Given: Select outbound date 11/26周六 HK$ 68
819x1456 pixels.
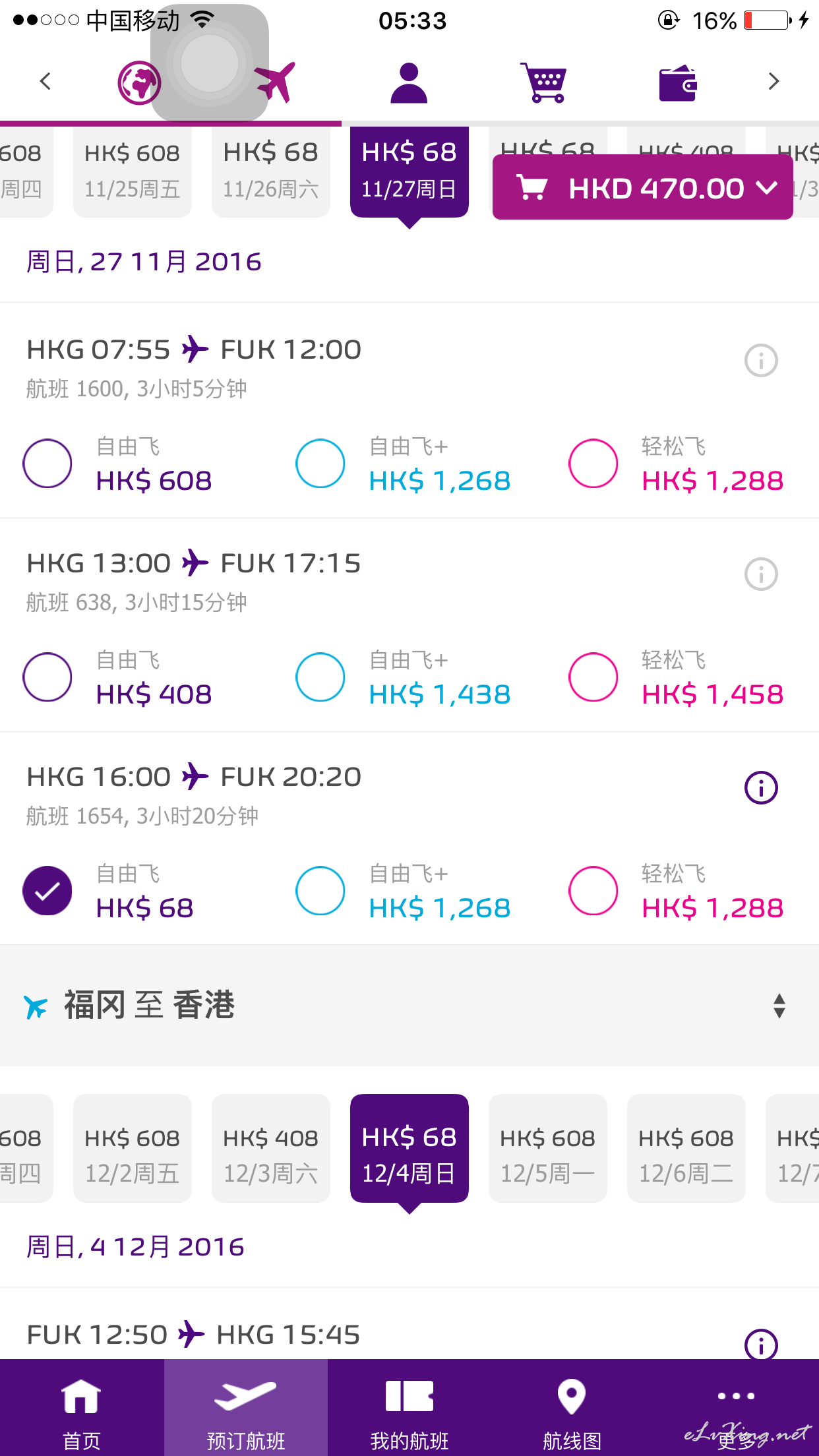Looking at the screenshot, I should coord(271,171).
